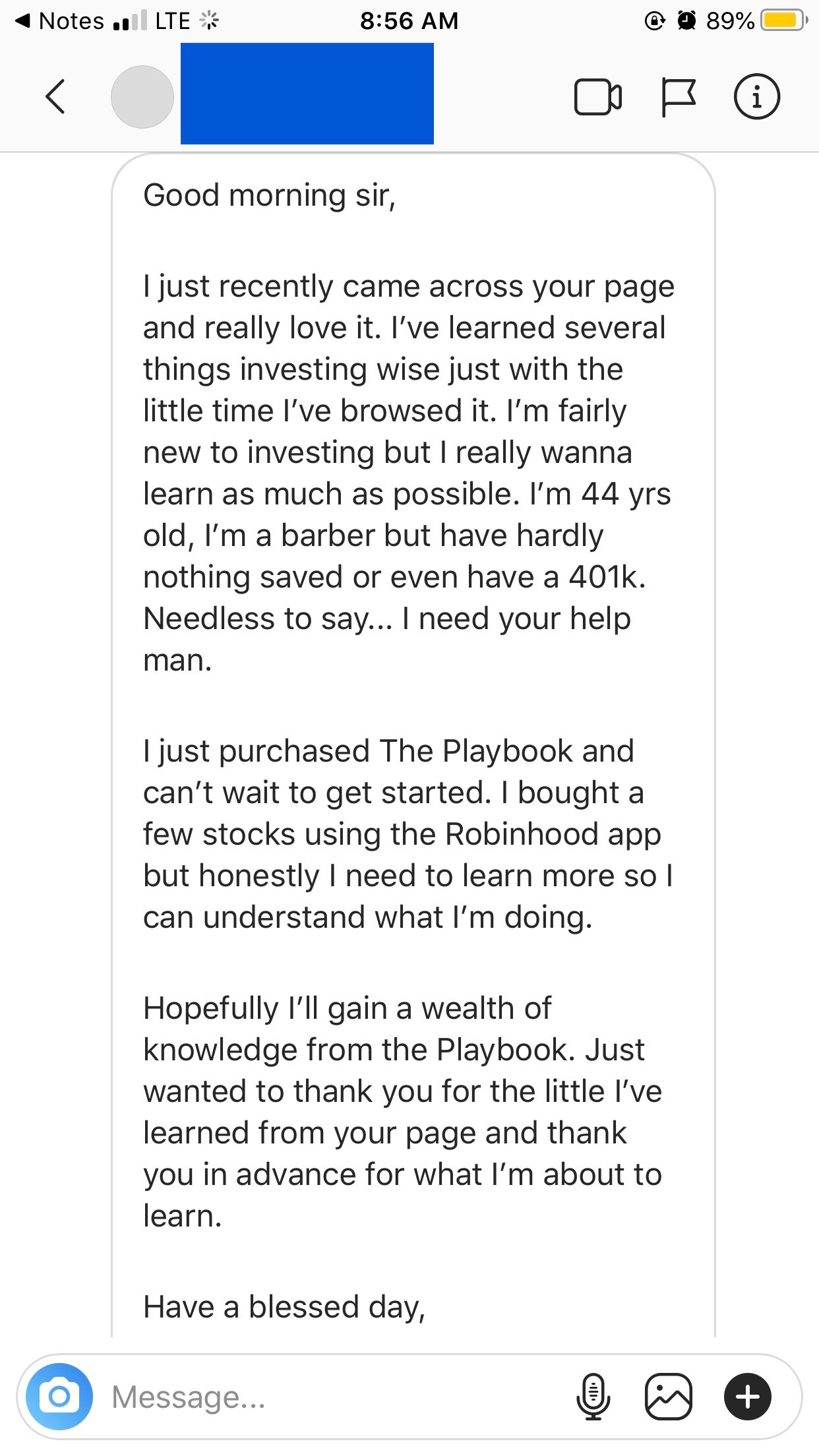
Task: Flag this conversation
Action: point(678,97)
